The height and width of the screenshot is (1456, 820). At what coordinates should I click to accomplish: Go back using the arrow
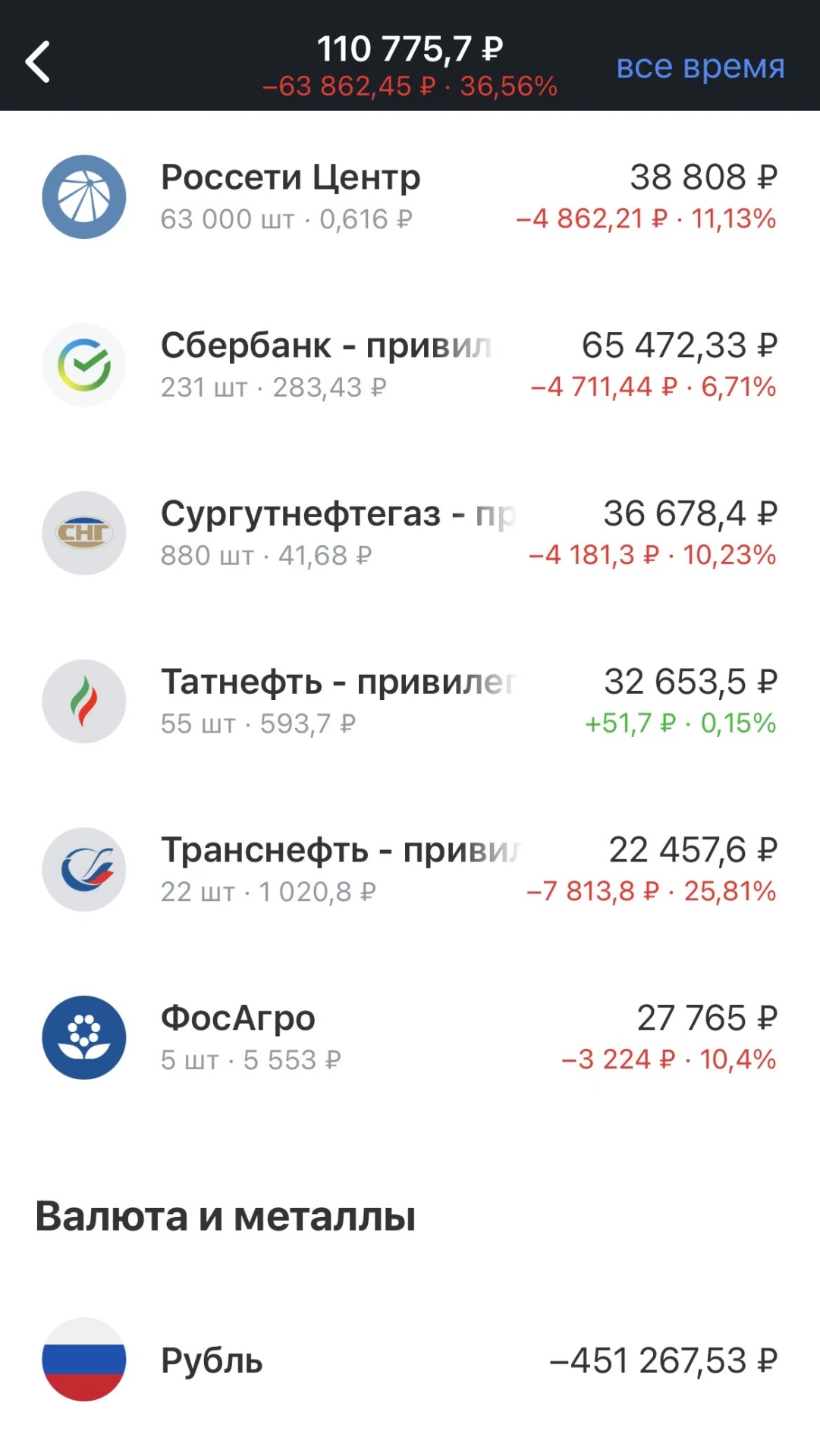(38, 62)
